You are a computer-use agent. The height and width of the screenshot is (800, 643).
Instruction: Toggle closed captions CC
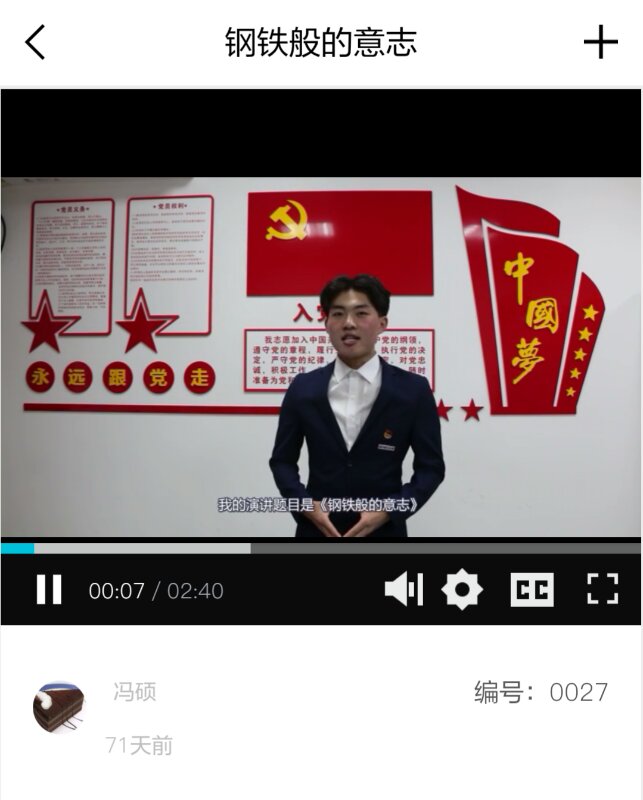point(532,590)
